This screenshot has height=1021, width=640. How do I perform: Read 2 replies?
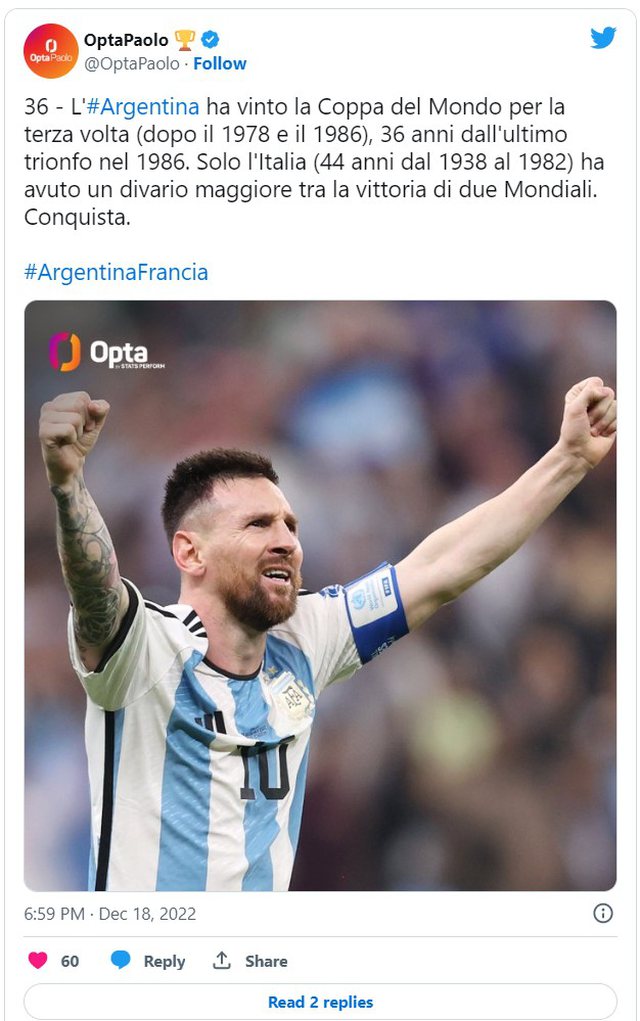point(320,1001)
